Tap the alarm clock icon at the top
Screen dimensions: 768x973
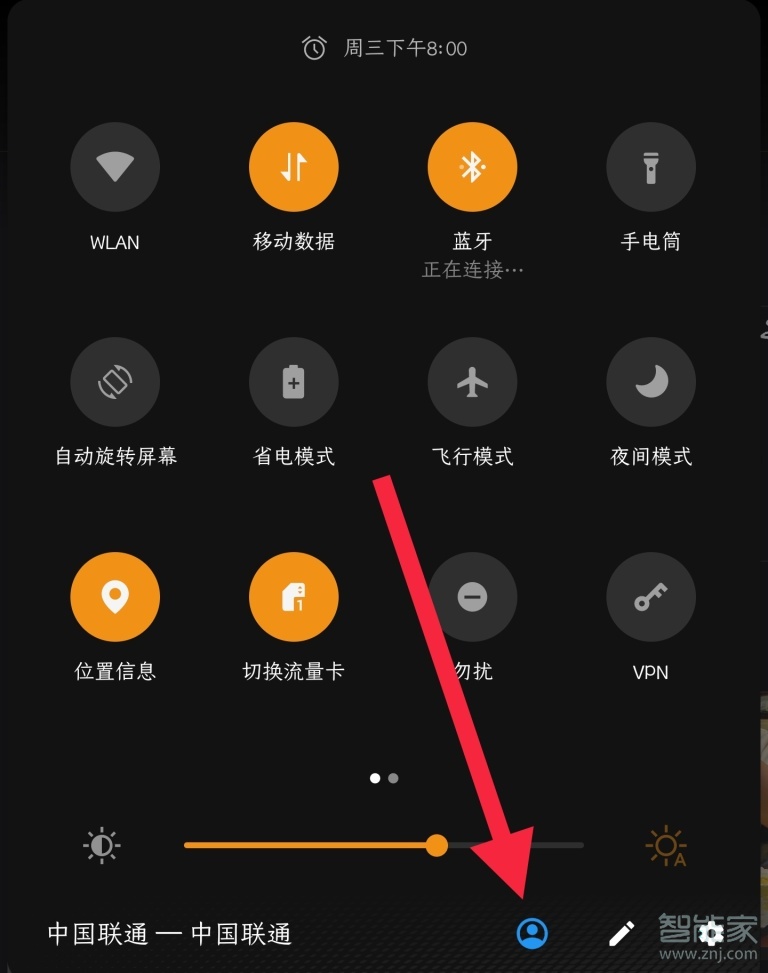click(x=313, y=47)
